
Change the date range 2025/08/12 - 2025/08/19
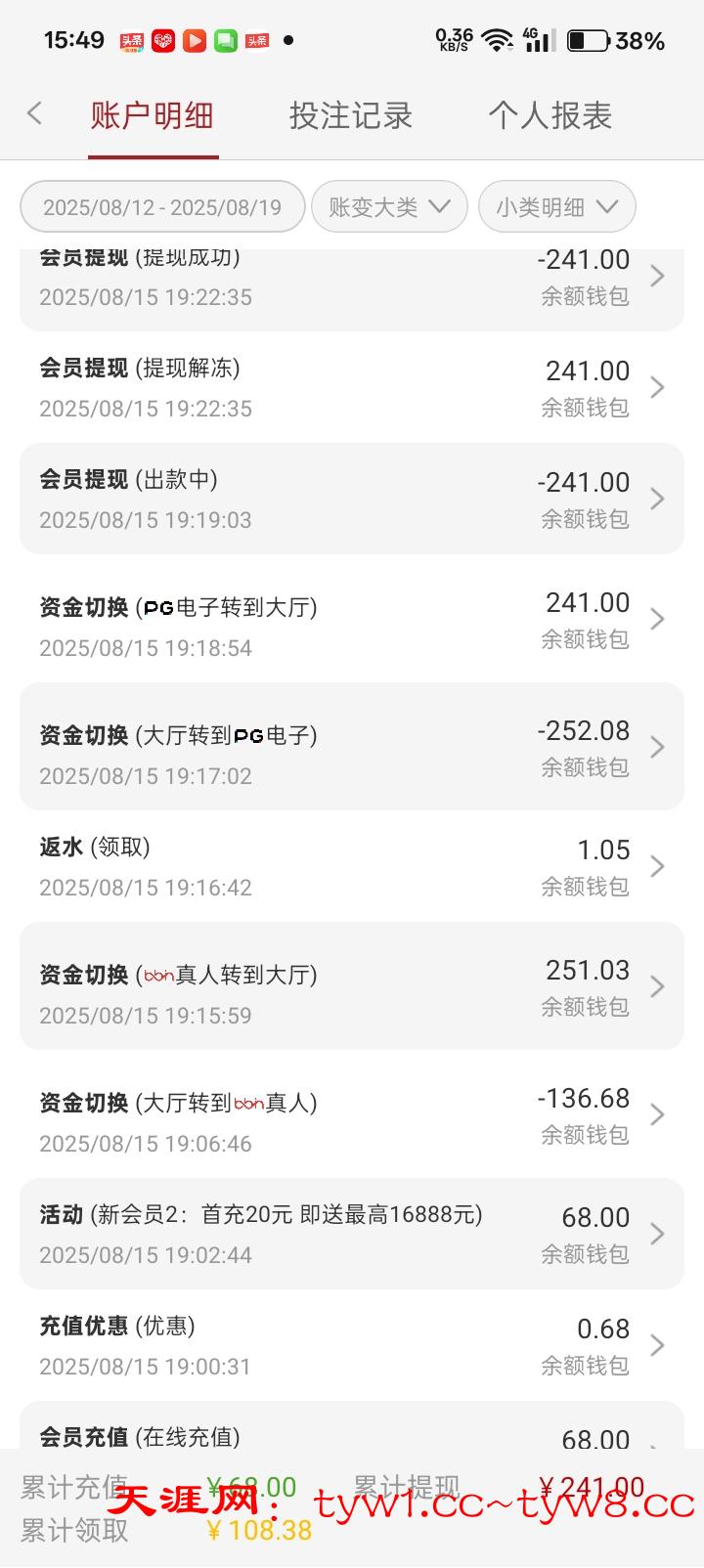pos(162,207)
